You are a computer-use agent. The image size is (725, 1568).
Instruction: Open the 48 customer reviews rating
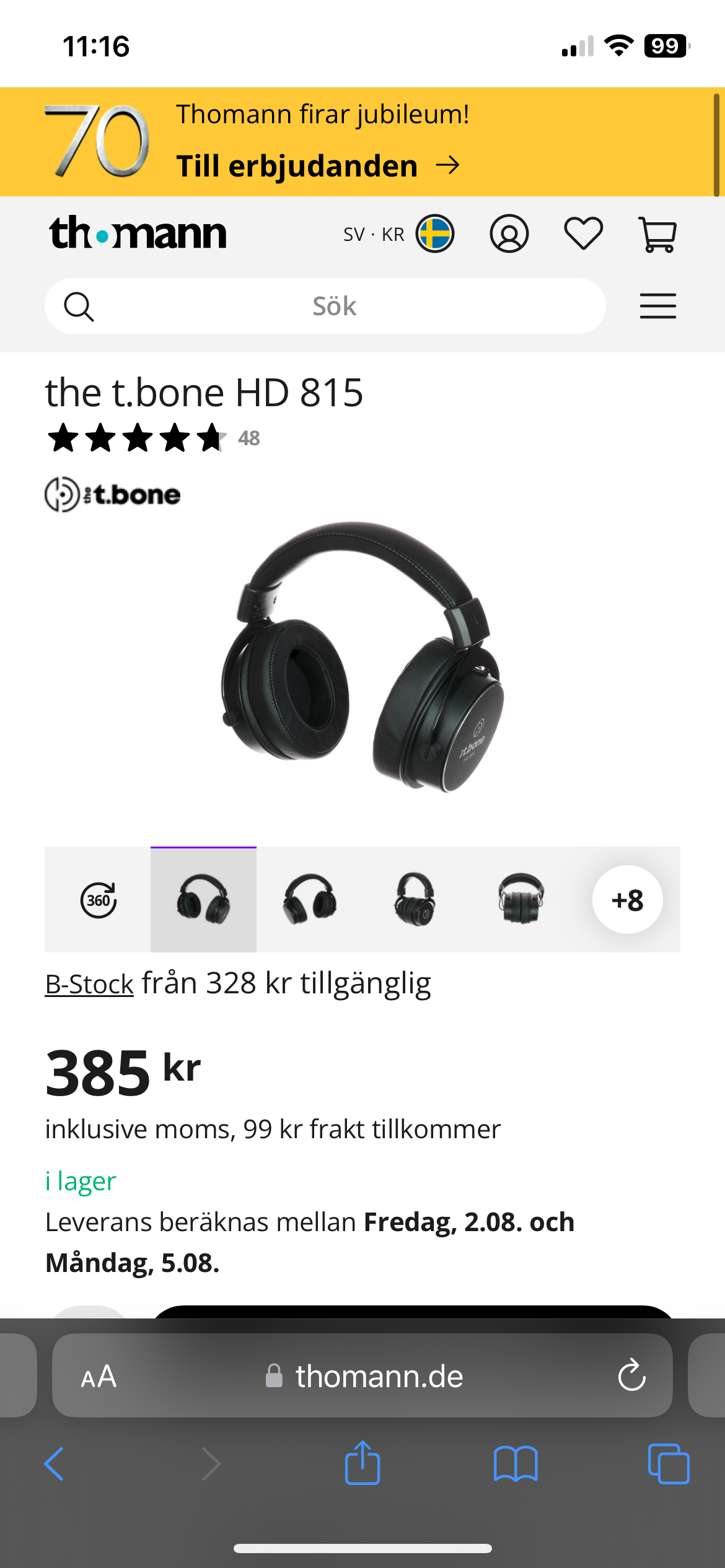coord(153,438)
